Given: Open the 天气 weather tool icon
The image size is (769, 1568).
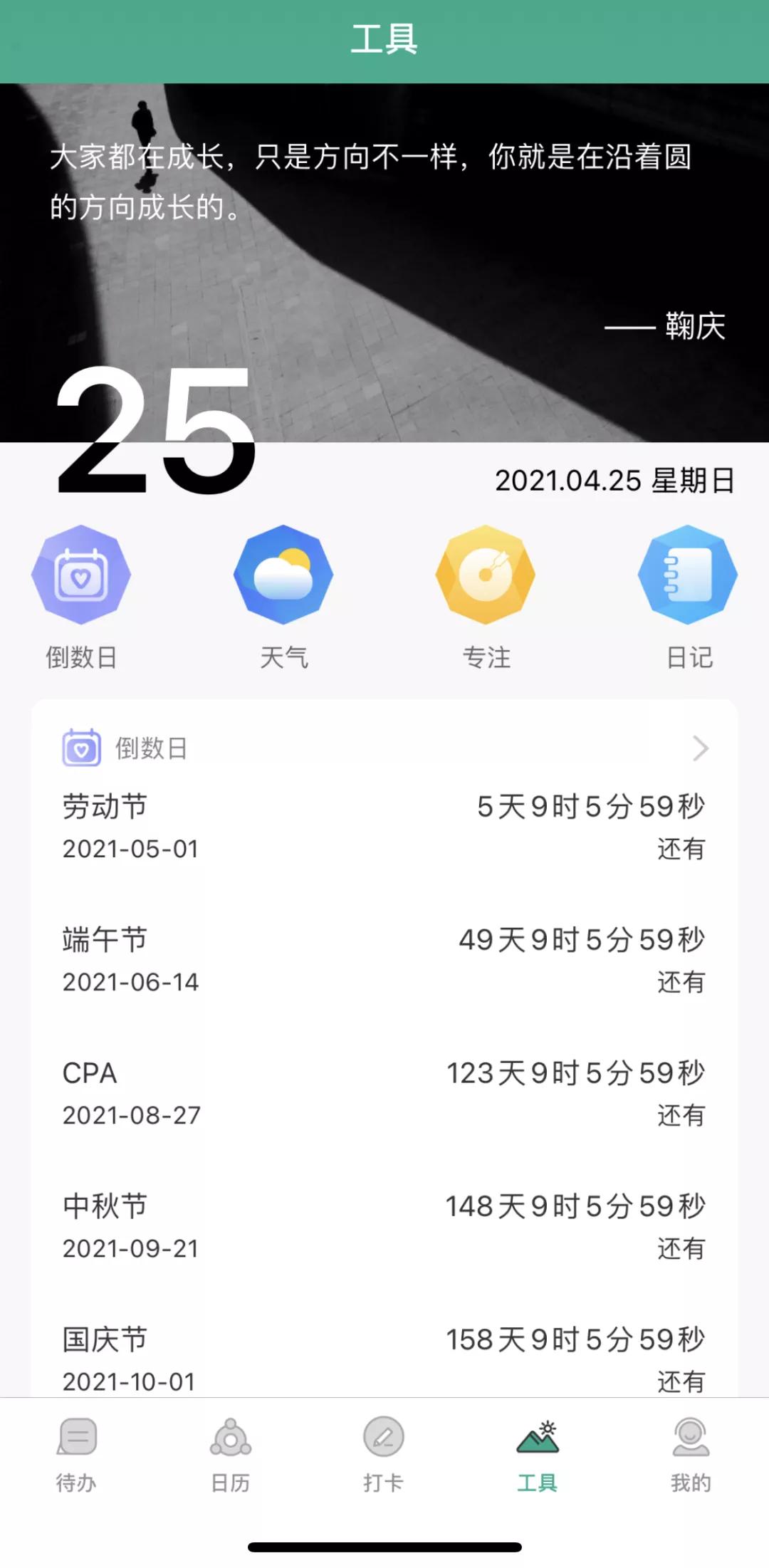Looking at the screenshot, I should pyautogui.click(x=283, y=577).
